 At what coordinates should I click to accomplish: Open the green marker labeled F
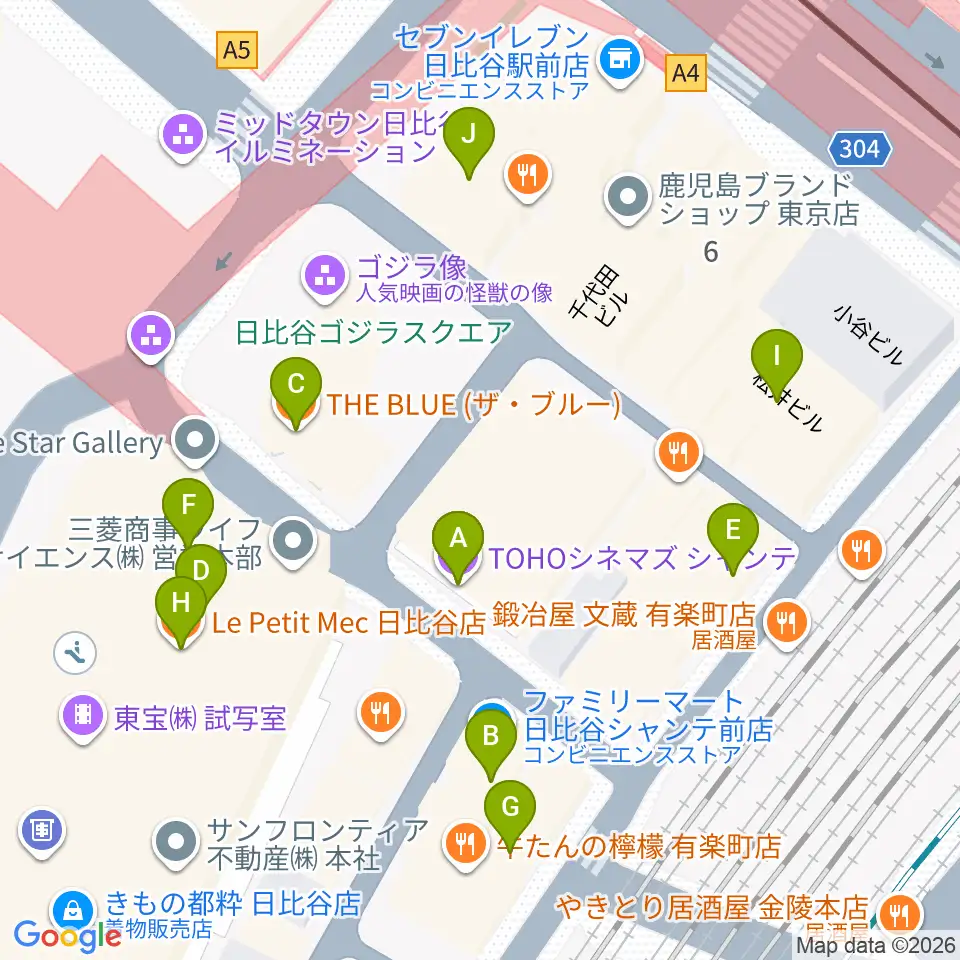click(188, 511)
